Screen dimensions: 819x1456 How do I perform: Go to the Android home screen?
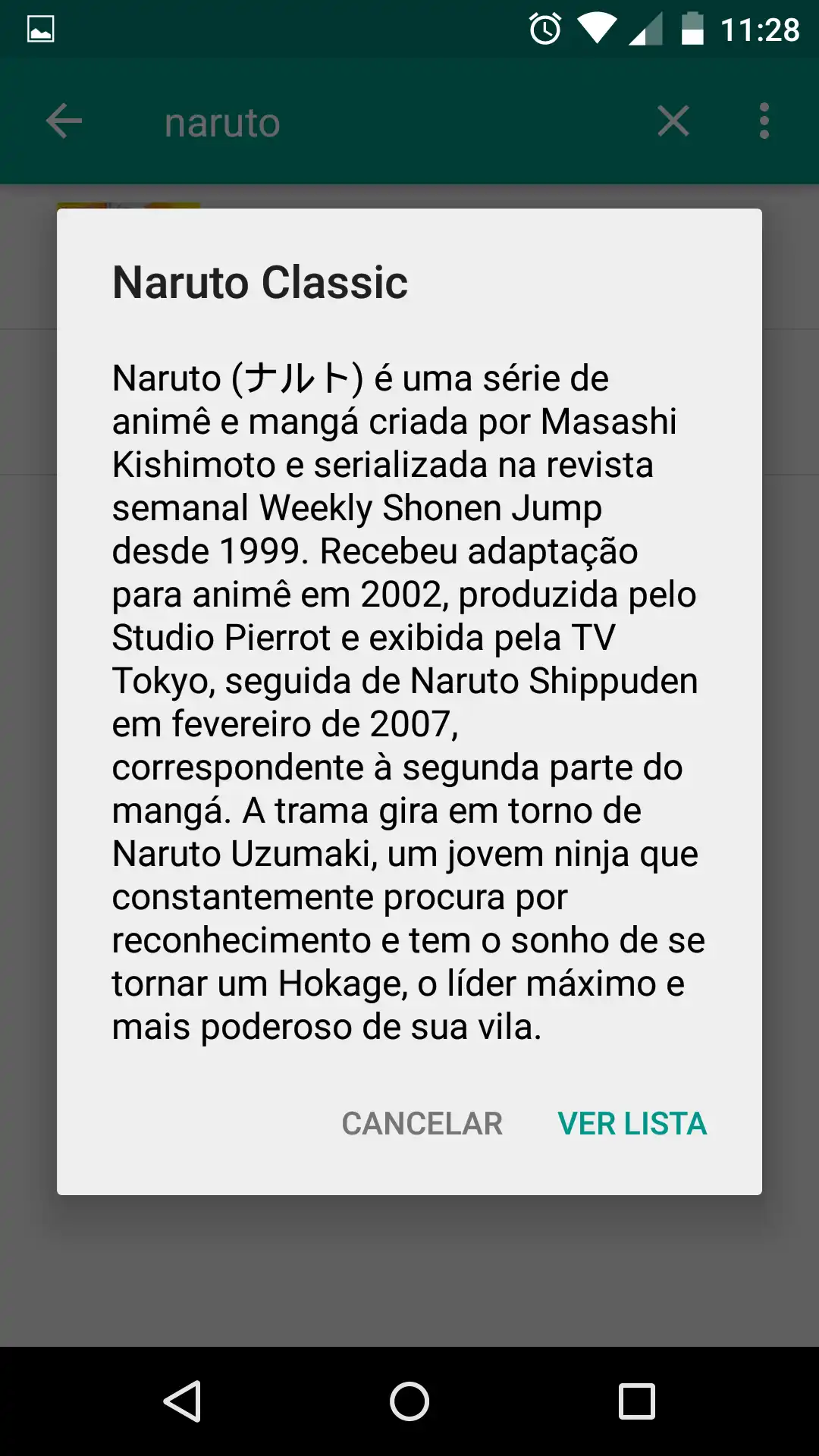409,1401
